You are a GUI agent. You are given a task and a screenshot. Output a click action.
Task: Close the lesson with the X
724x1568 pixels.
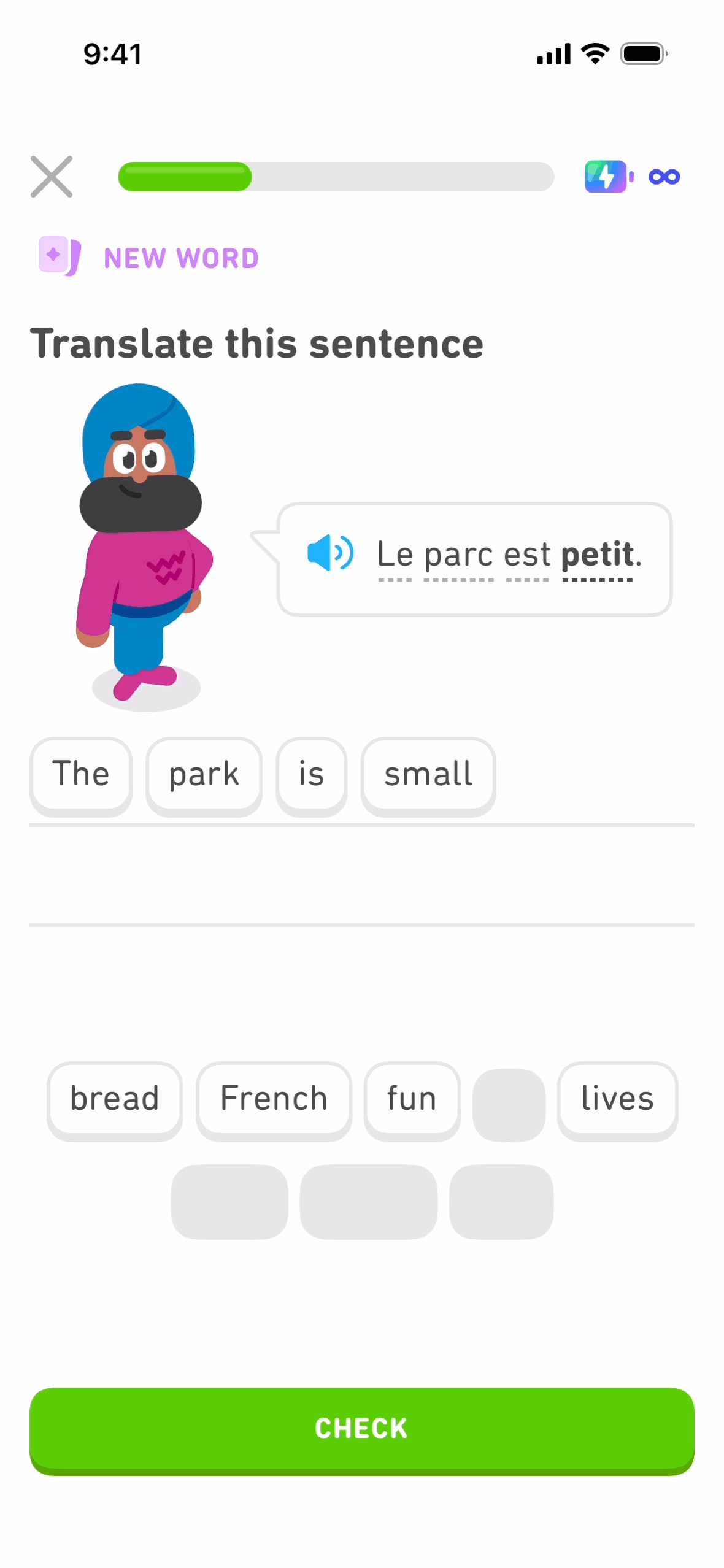52,177
